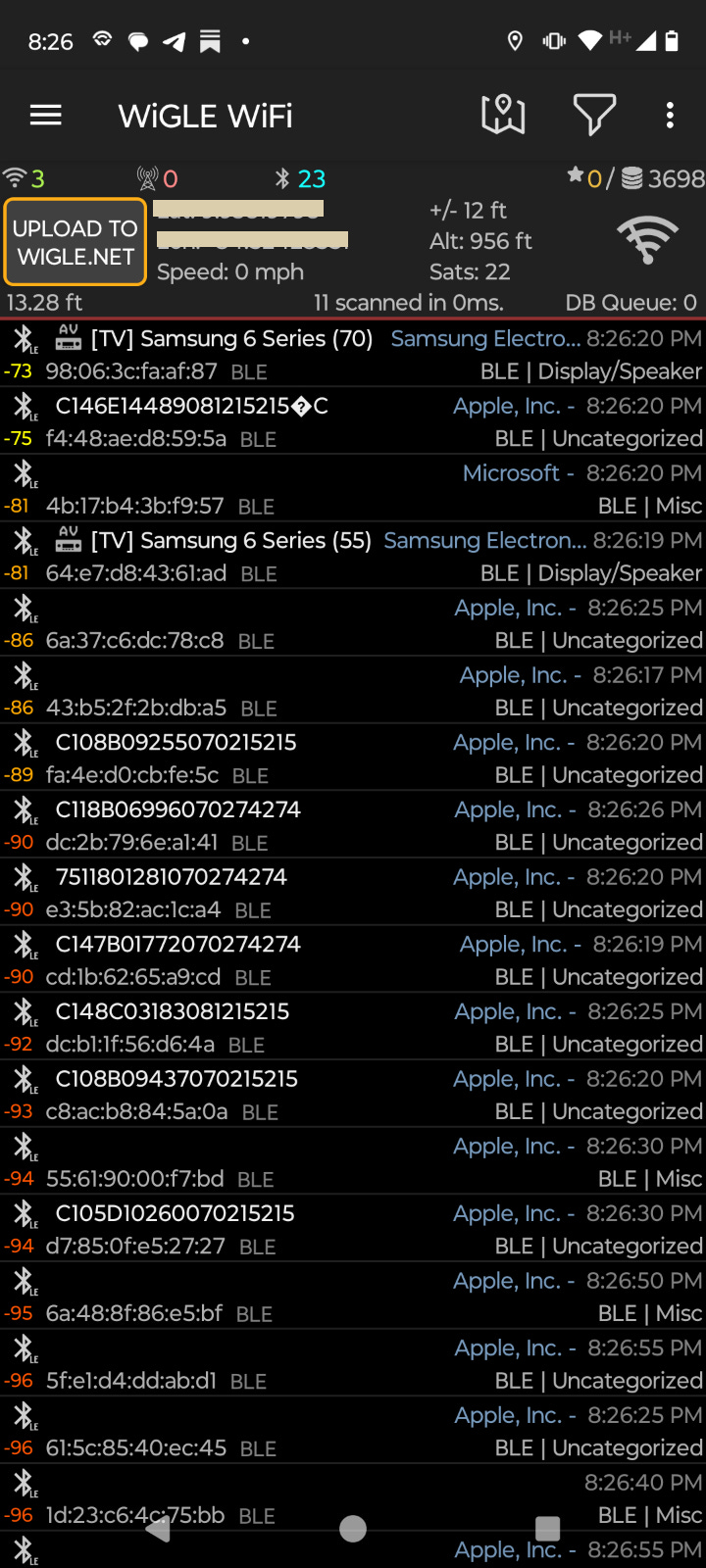
Task: Open device C148C03183081215215
Action: pos(353,1027)
